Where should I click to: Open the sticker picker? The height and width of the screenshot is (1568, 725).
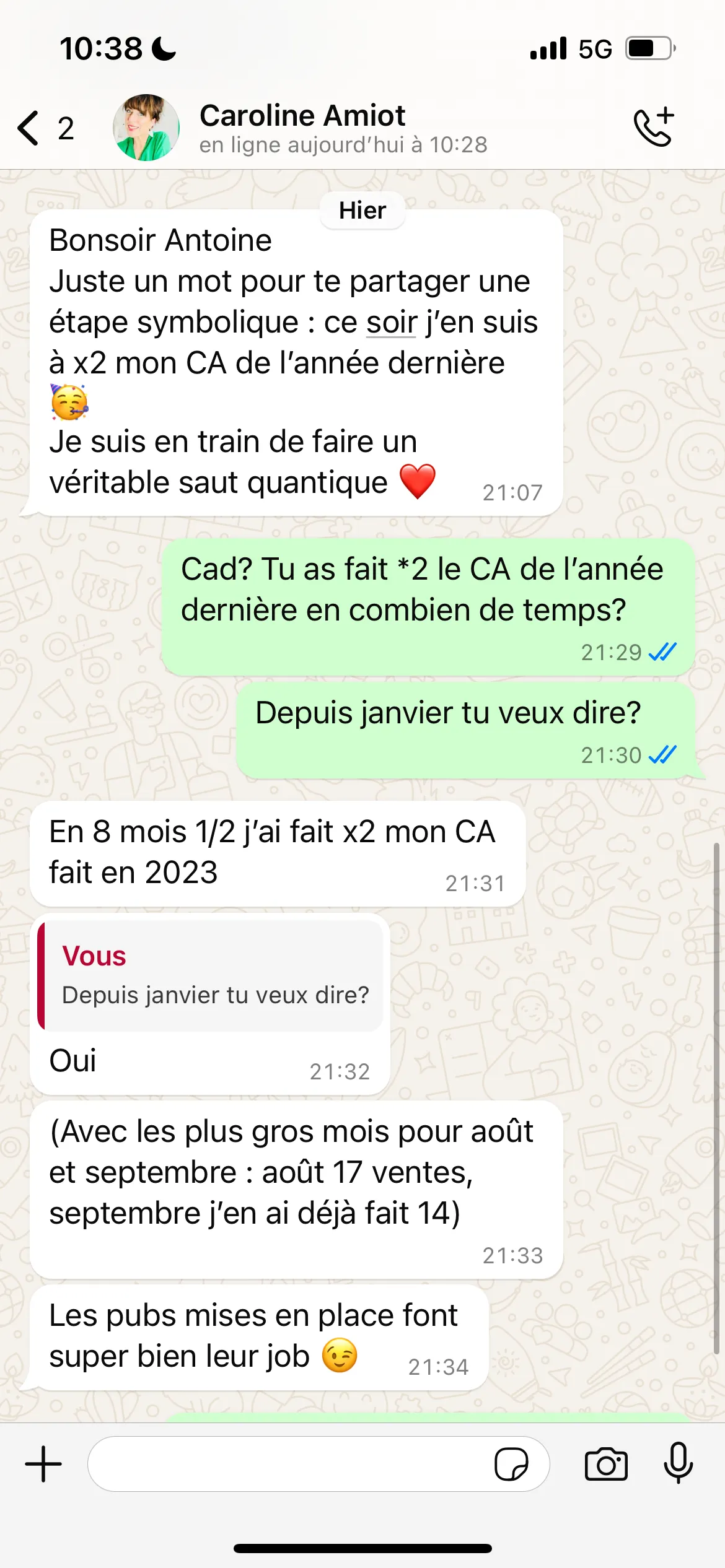[x=511, y=1464]
